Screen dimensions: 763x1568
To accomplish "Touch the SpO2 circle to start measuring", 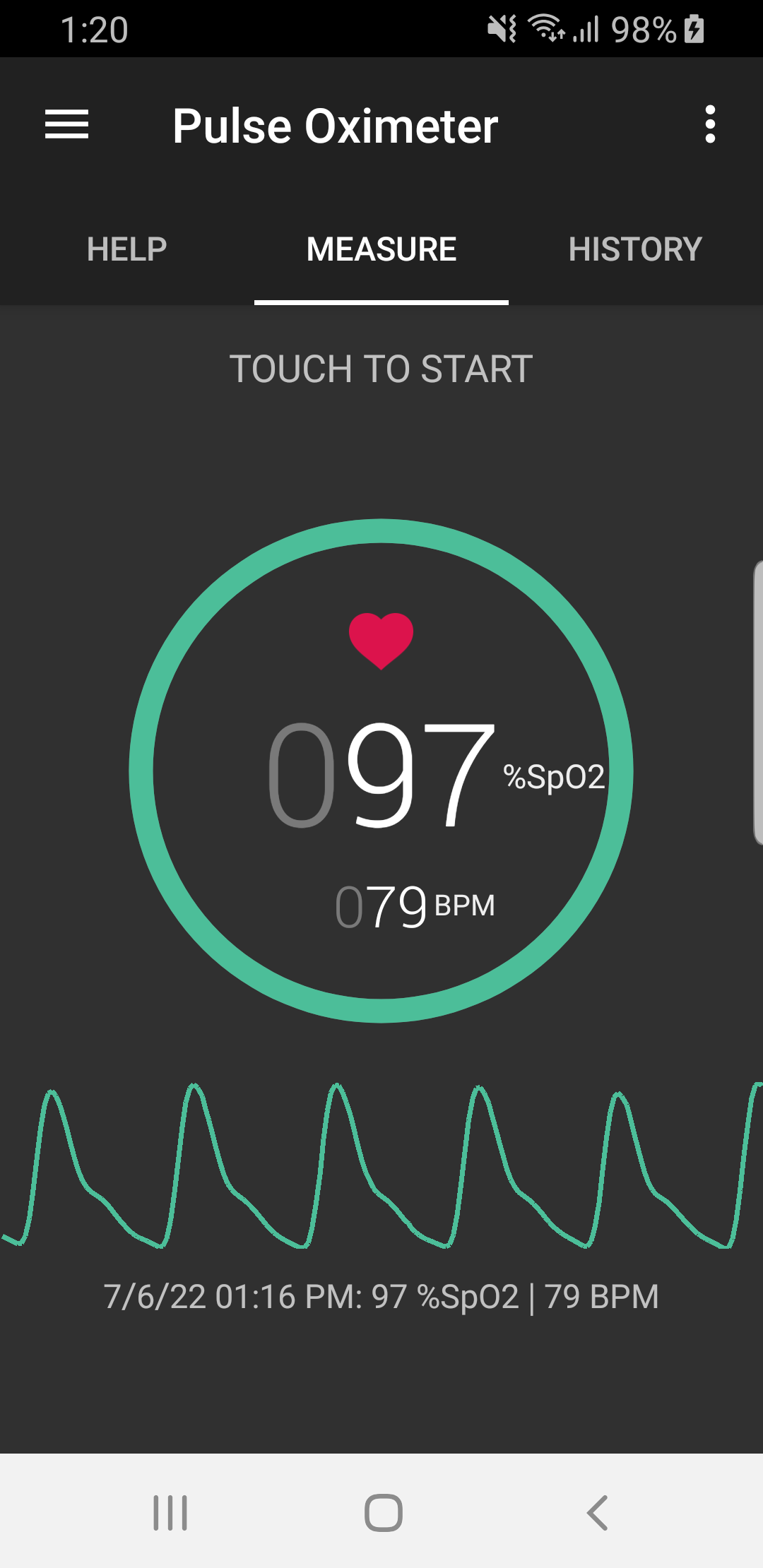I will (381, 771).
